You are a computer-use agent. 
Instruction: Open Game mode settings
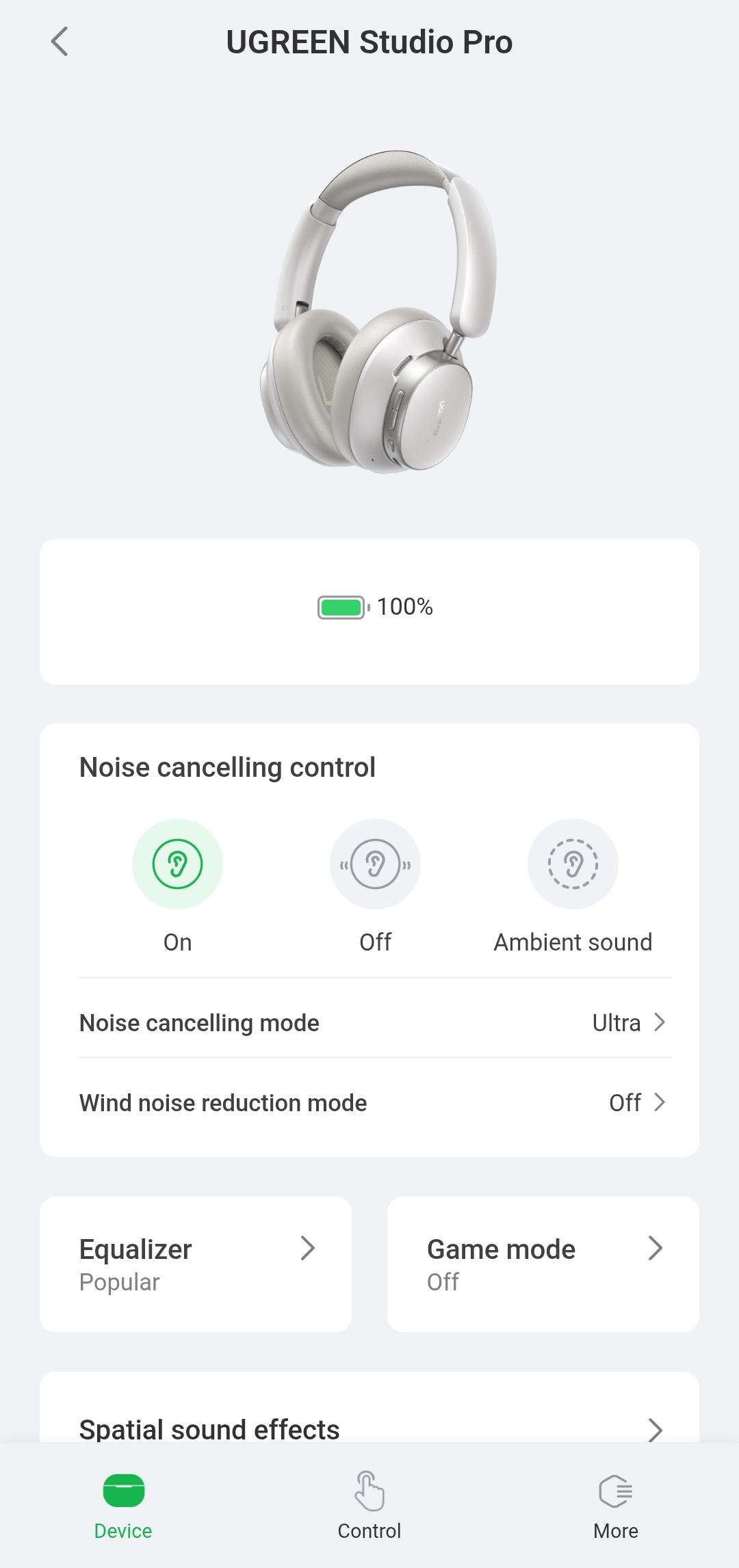tap(543, 1264)
